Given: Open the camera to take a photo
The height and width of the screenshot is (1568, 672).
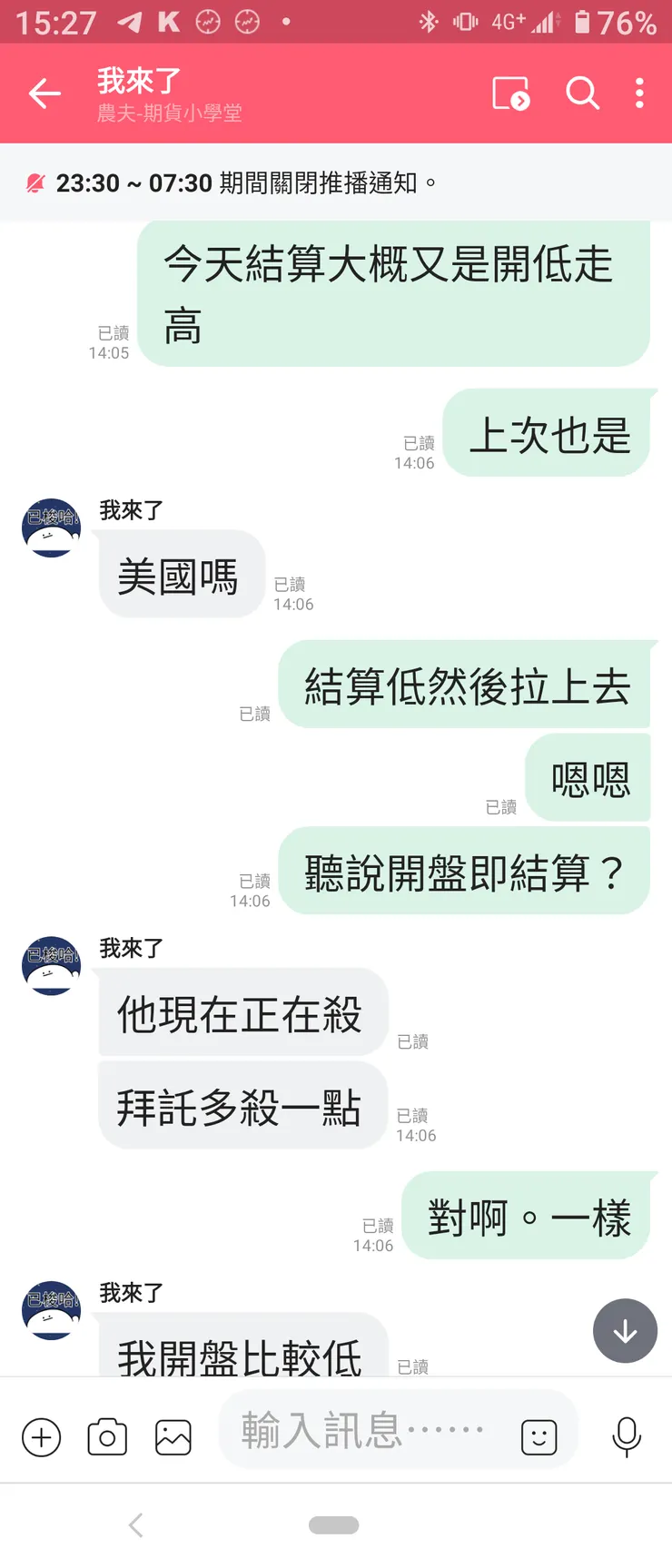Looking at the screenshot, I should click(106, 1437).
